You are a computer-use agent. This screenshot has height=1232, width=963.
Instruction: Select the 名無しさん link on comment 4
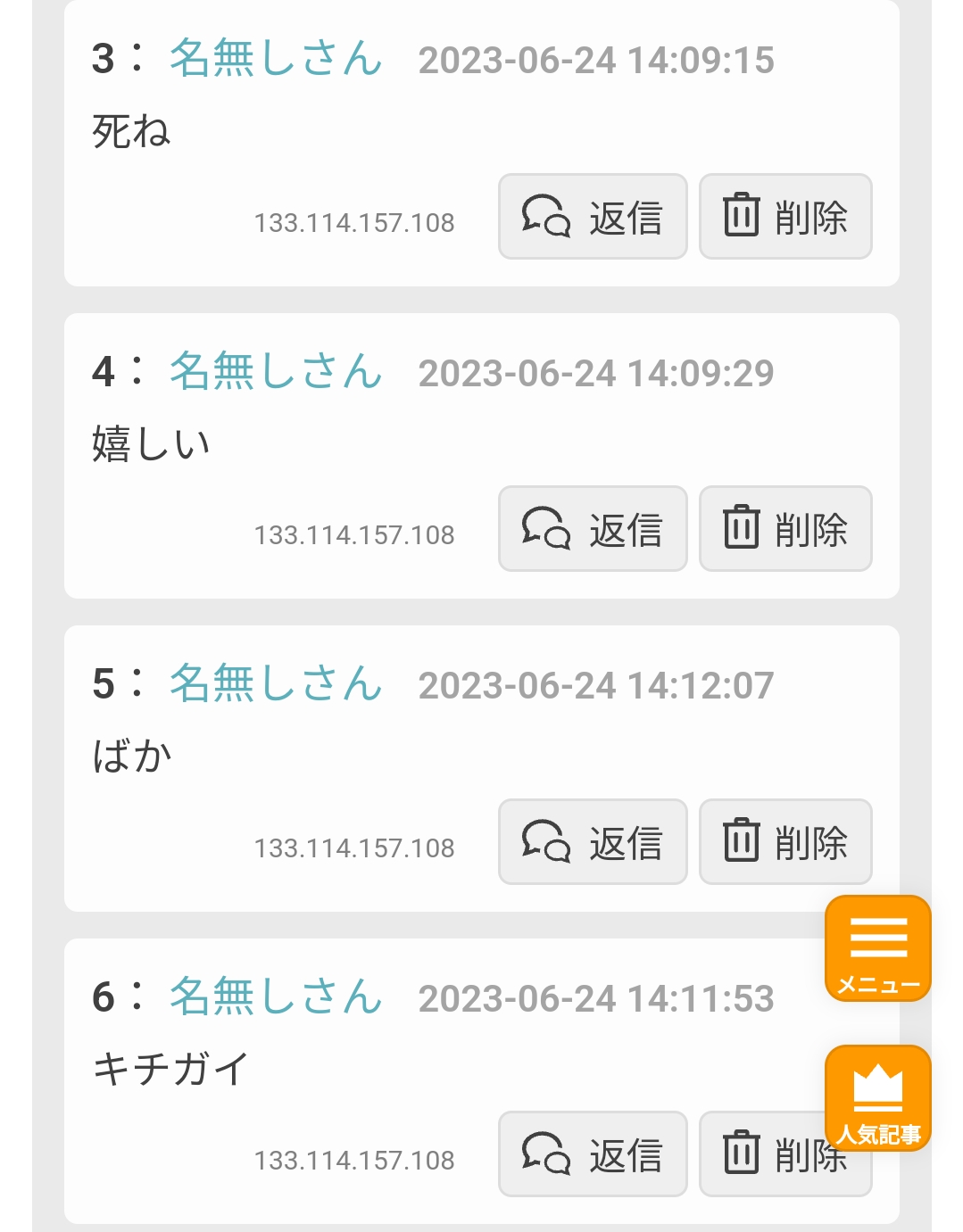click(x=276, y=371)
